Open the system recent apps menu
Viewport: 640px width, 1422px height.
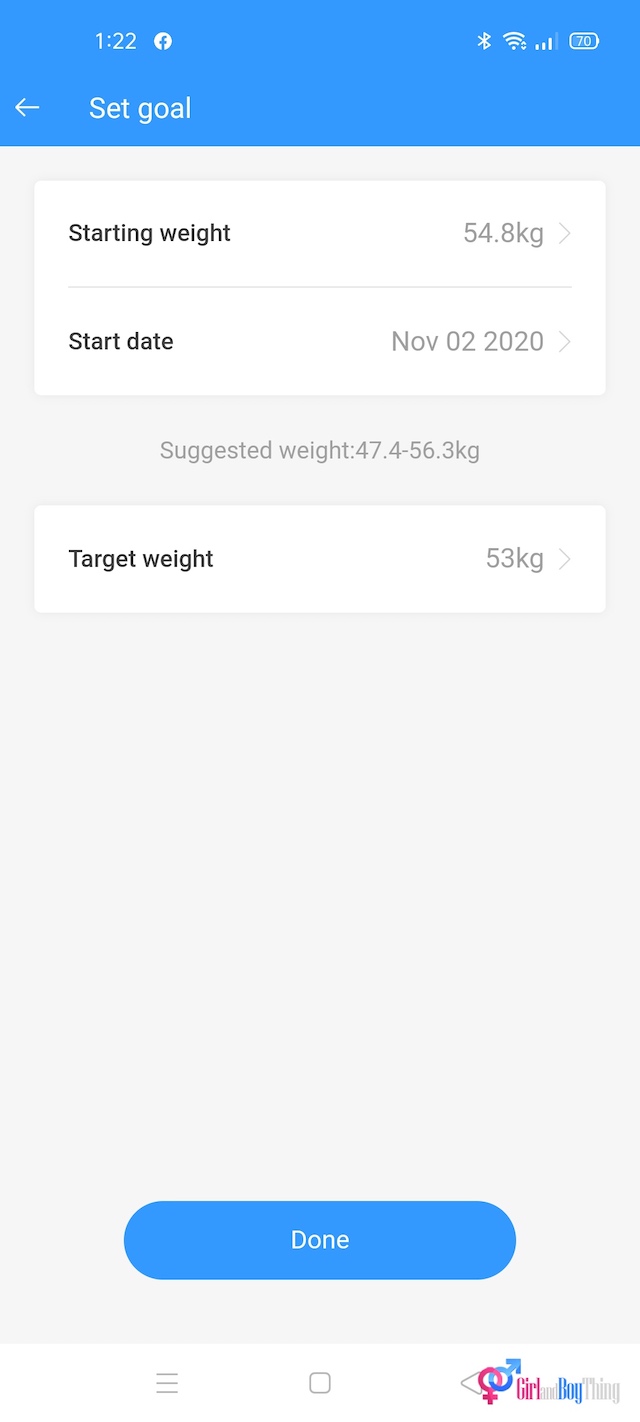167,1383
